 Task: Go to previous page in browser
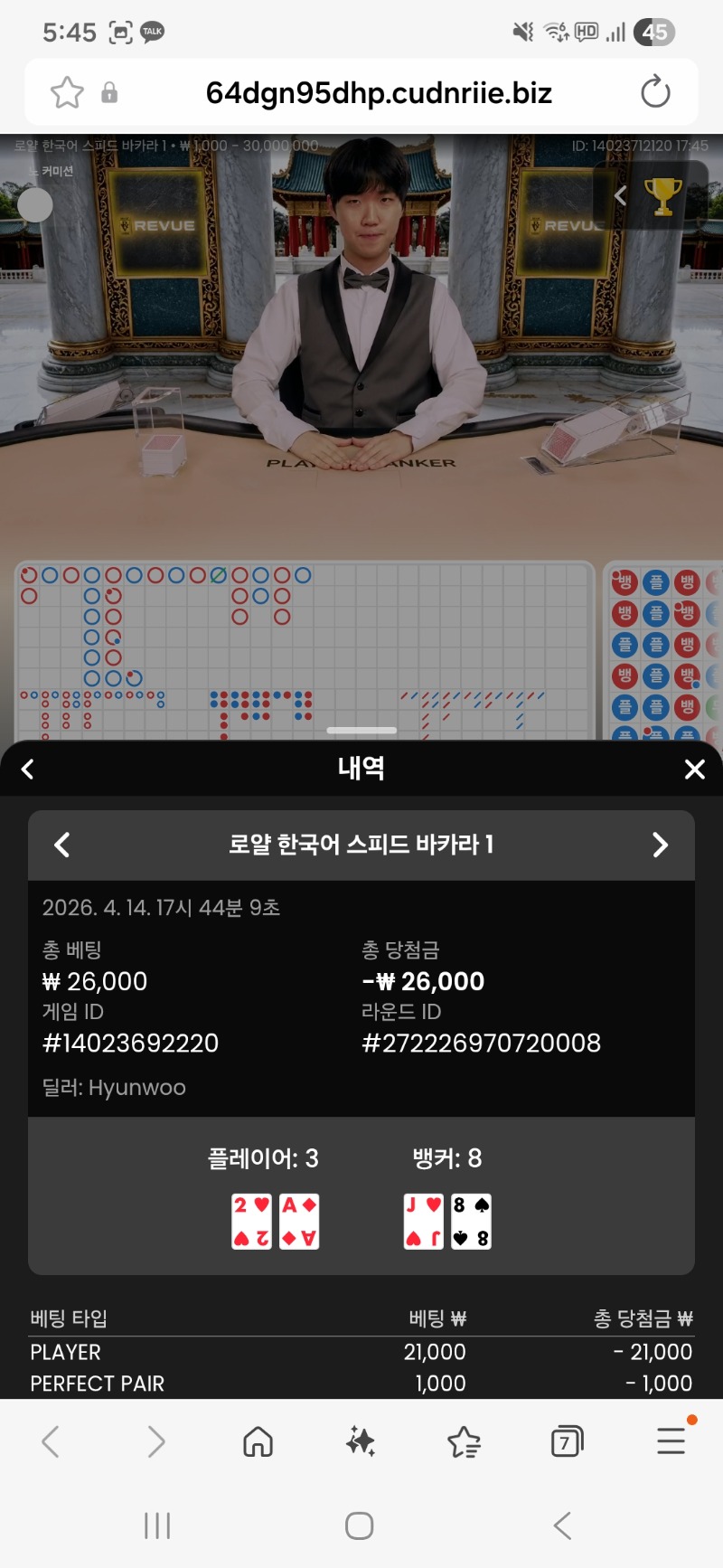[x=51, y=1441]
